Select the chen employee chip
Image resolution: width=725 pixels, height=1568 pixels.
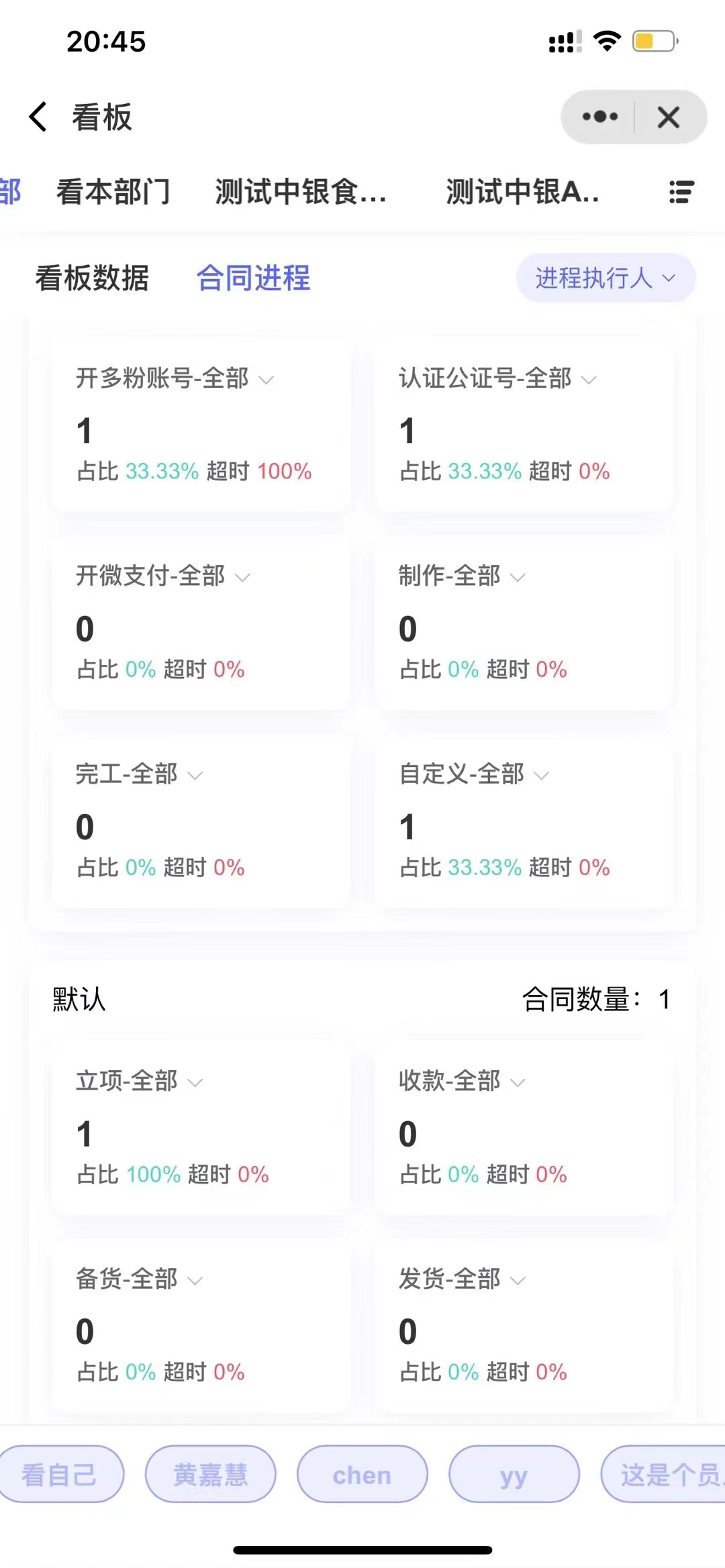click(x=362, y=1474)
